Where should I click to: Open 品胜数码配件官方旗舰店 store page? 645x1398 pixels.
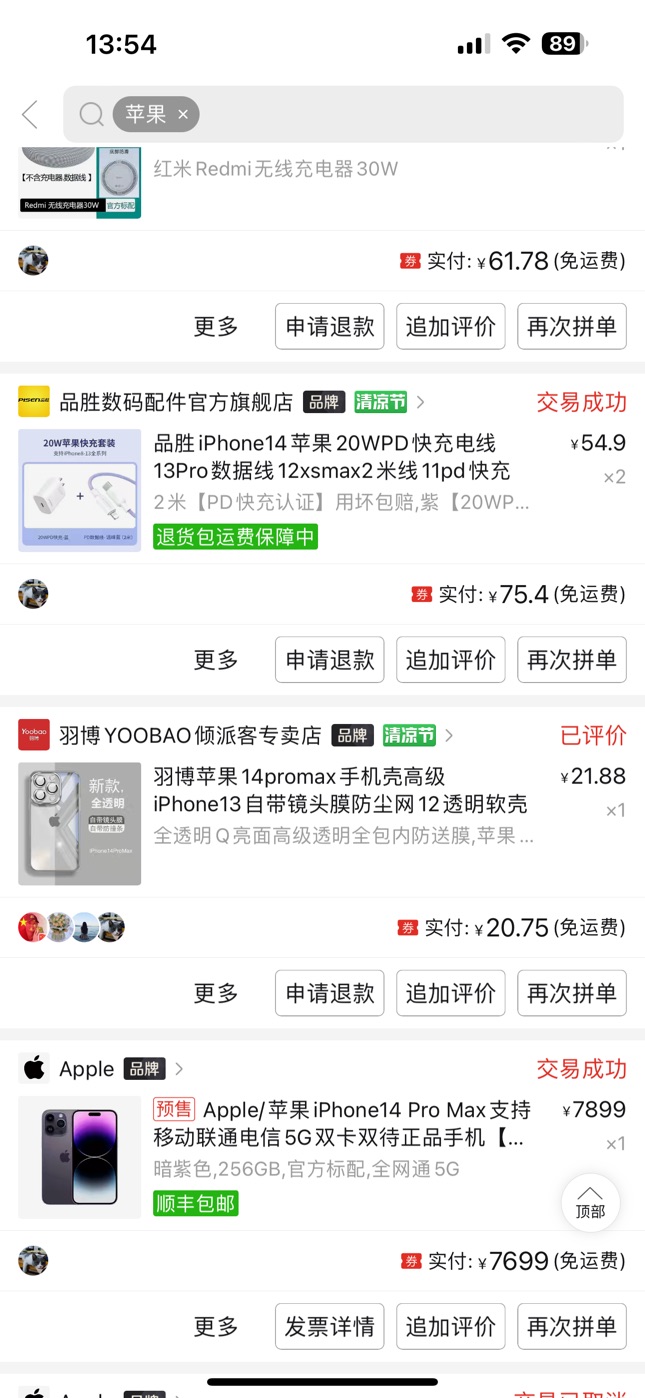click(x=176, y=402)
